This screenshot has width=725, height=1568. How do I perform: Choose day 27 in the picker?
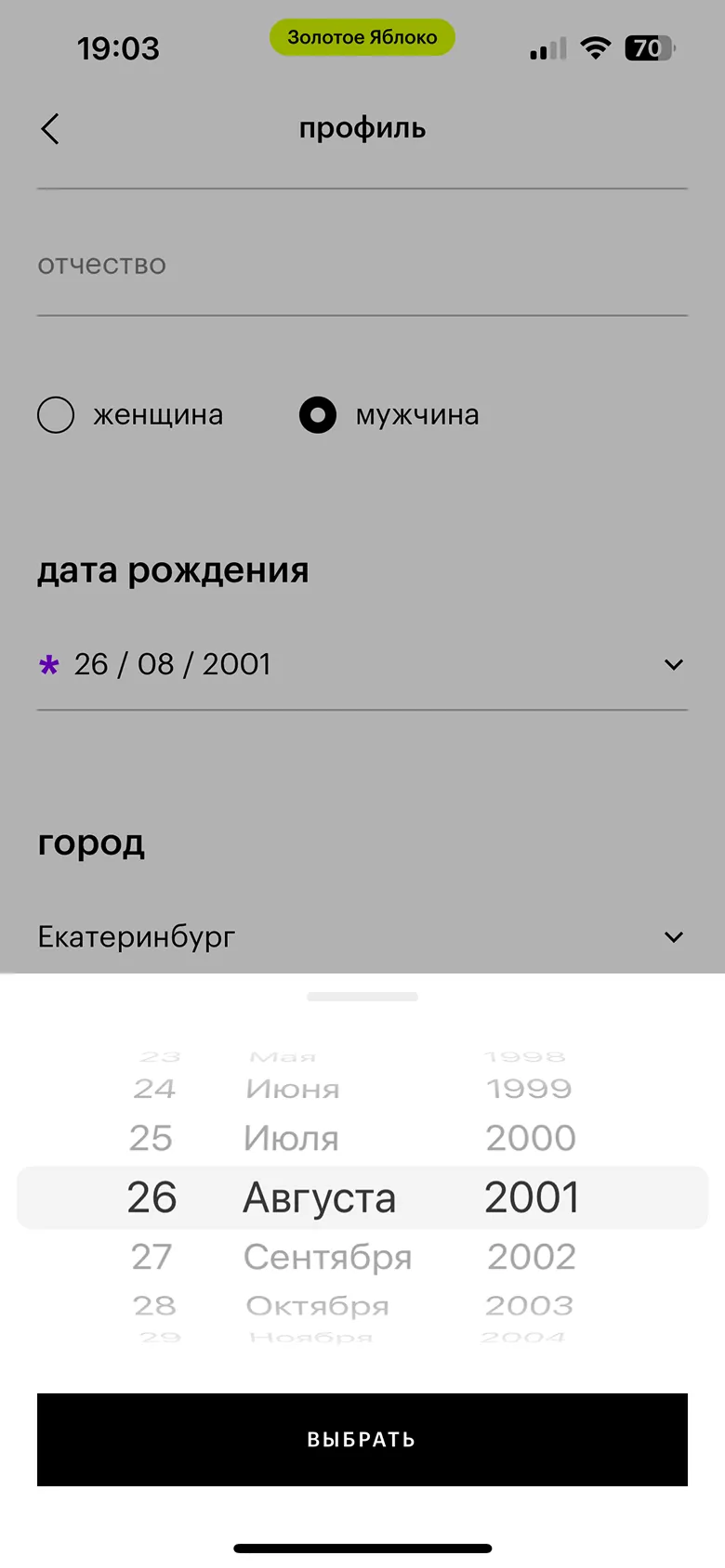pos(152,1257)
